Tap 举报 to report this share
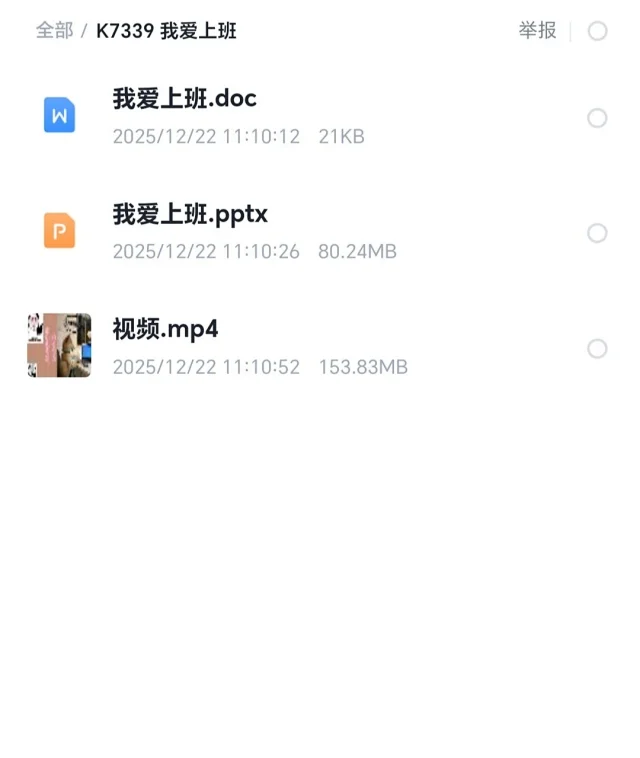This screenshot has width=640, height=758. coord(537,31)
